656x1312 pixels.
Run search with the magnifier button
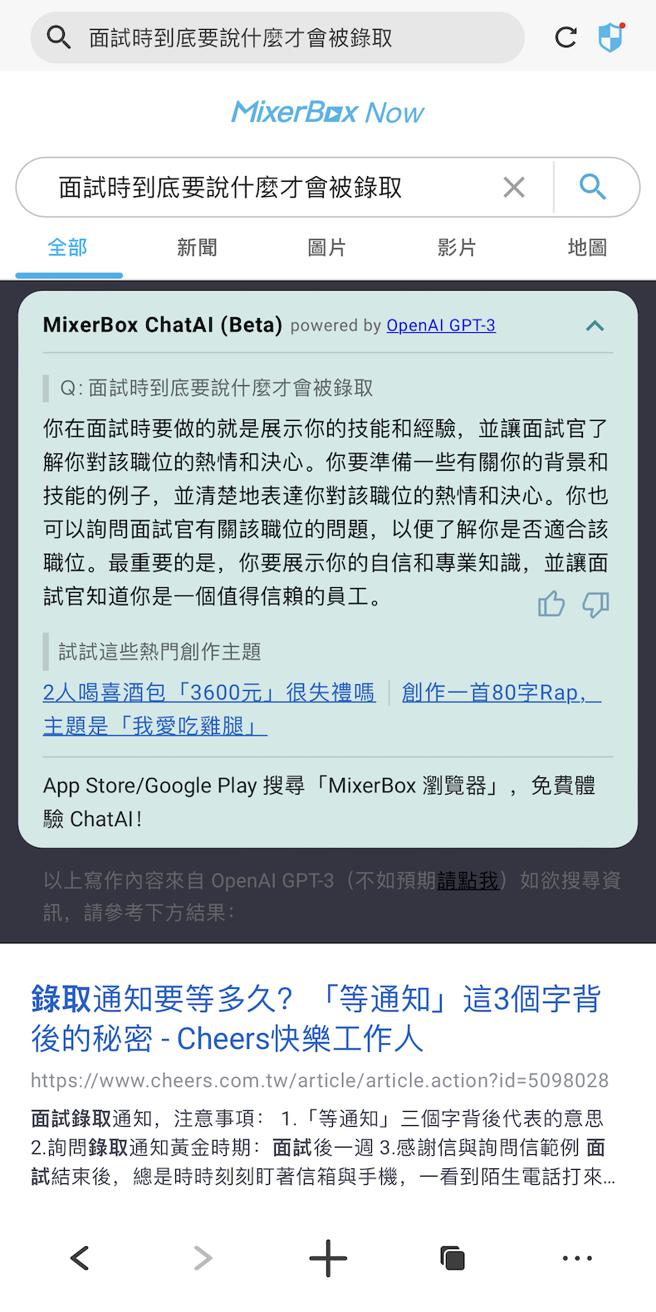[x=593, y=187]
